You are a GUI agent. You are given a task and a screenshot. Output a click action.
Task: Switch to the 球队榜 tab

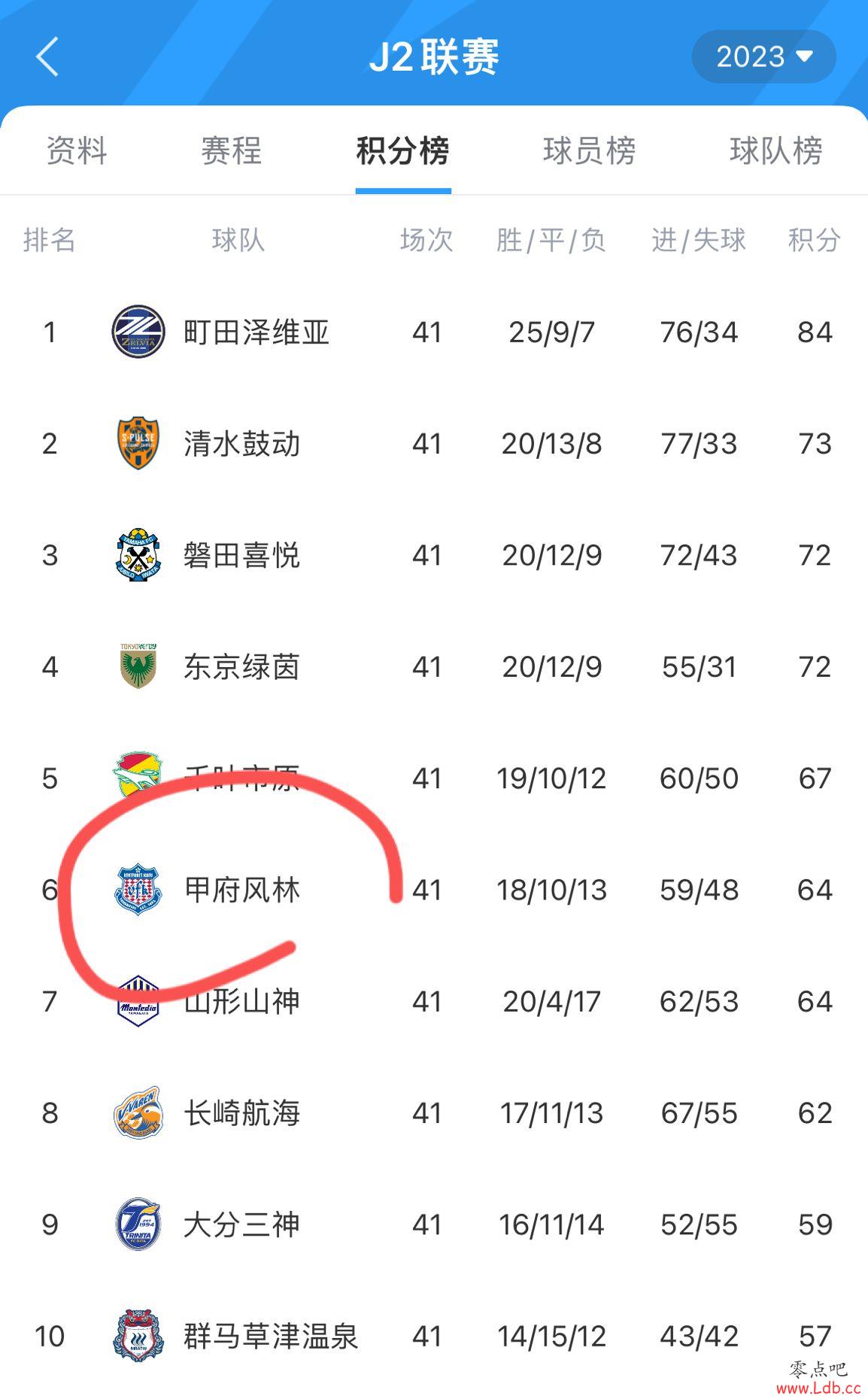click(775, 150)
